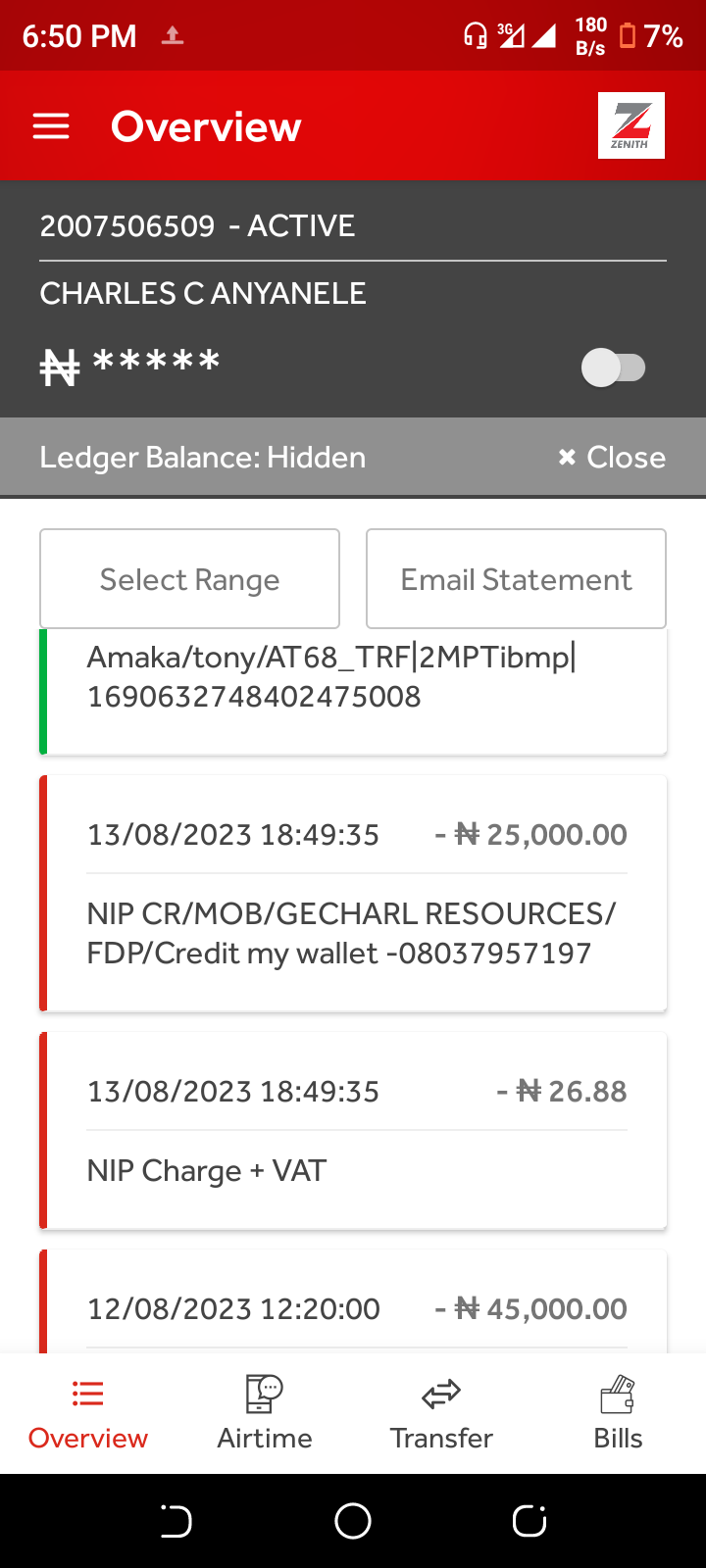
Task: Go to the Bills tab
Action: click(x=618, y=1413)
